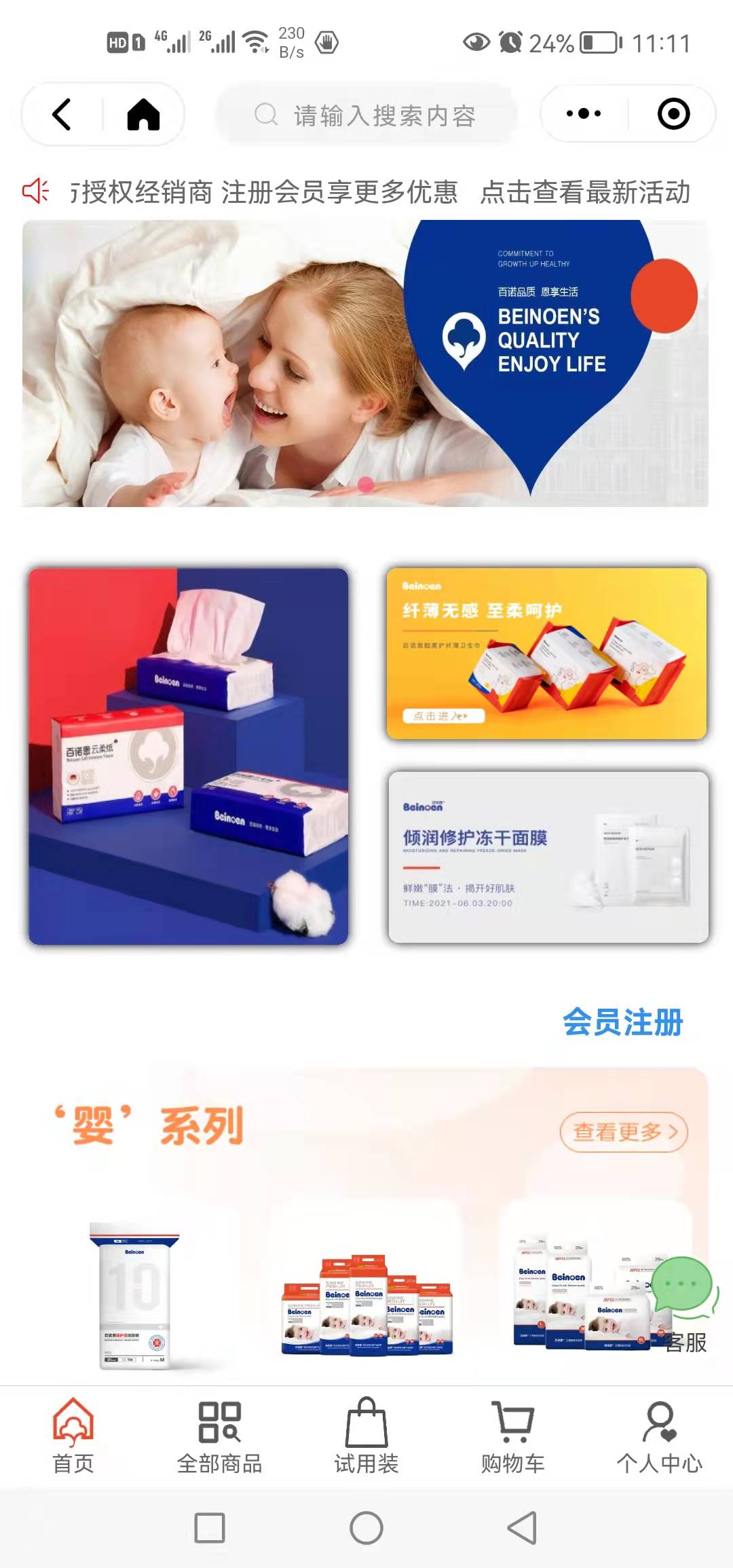Open the 倾润修护冻干面膜 banner
Screen dimensions: 733x1568
tap(548, 857)
